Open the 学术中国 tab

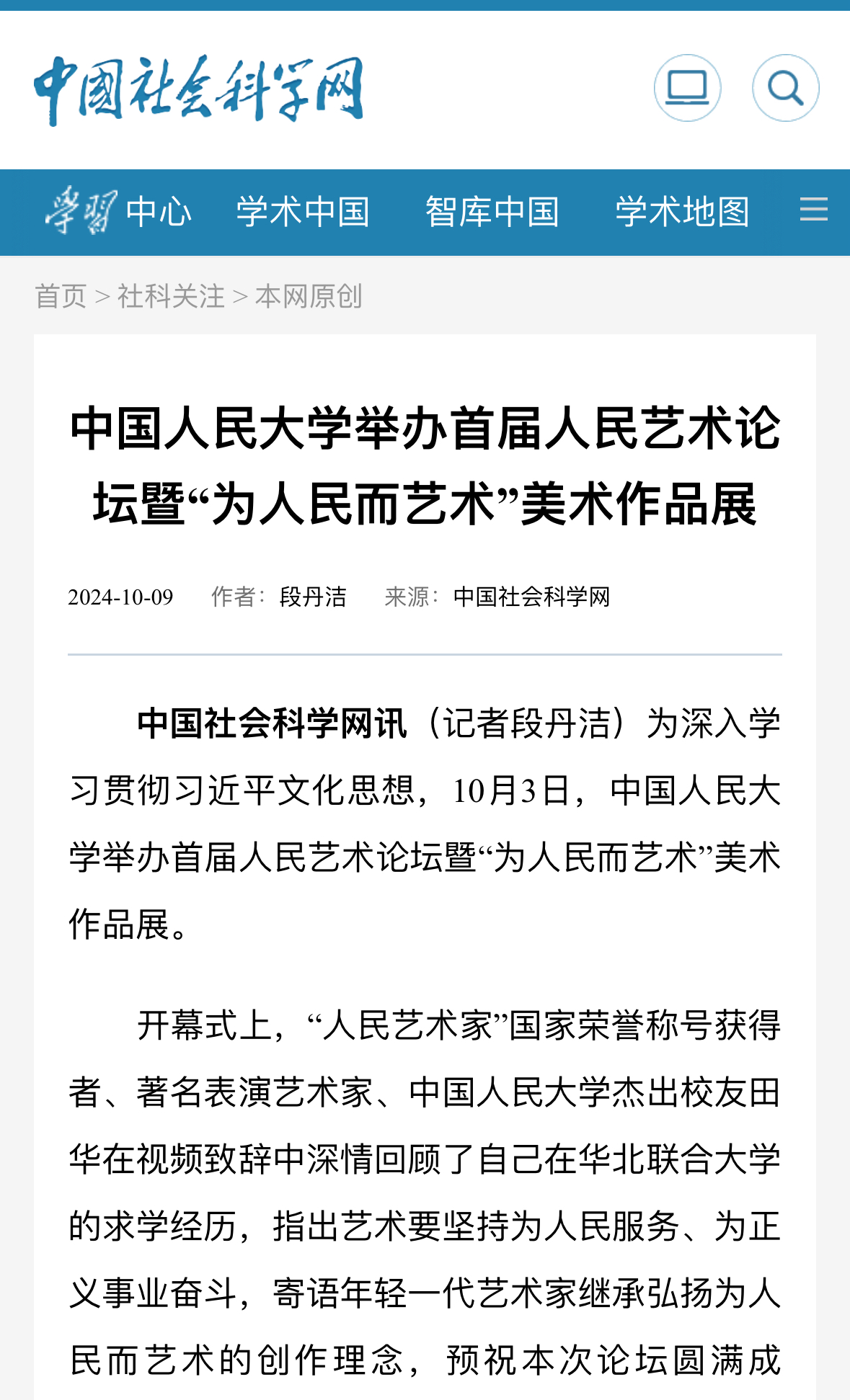[x=303, y=212]
